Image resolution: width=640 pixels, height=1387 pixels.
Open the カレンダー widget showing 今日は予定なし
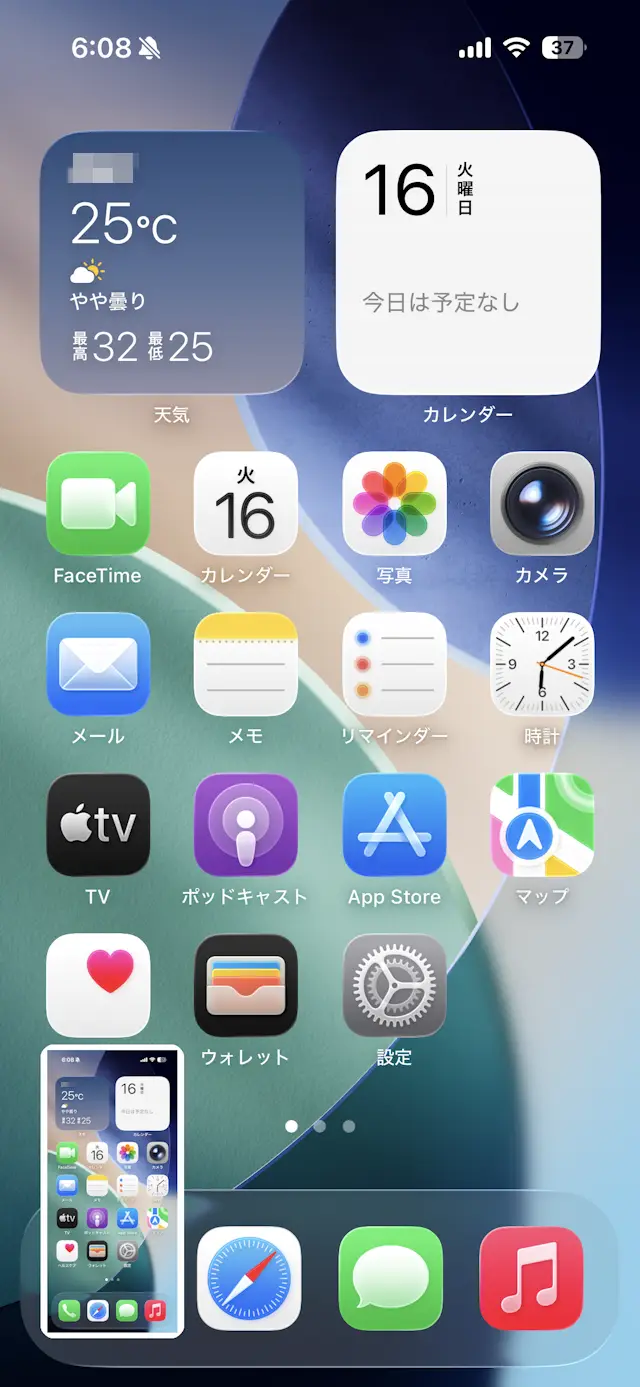pos(468,263)
